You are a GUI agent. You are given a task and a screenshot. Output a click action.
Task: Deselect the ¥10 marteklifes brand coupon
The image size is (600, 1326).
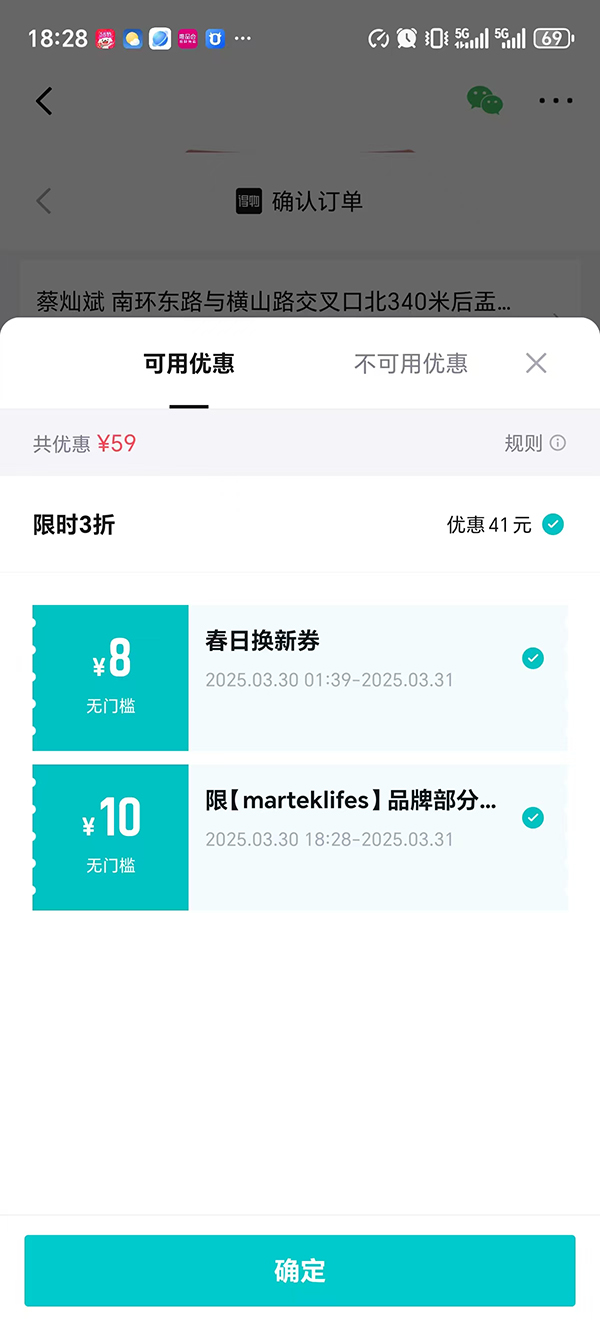(533, 818)
